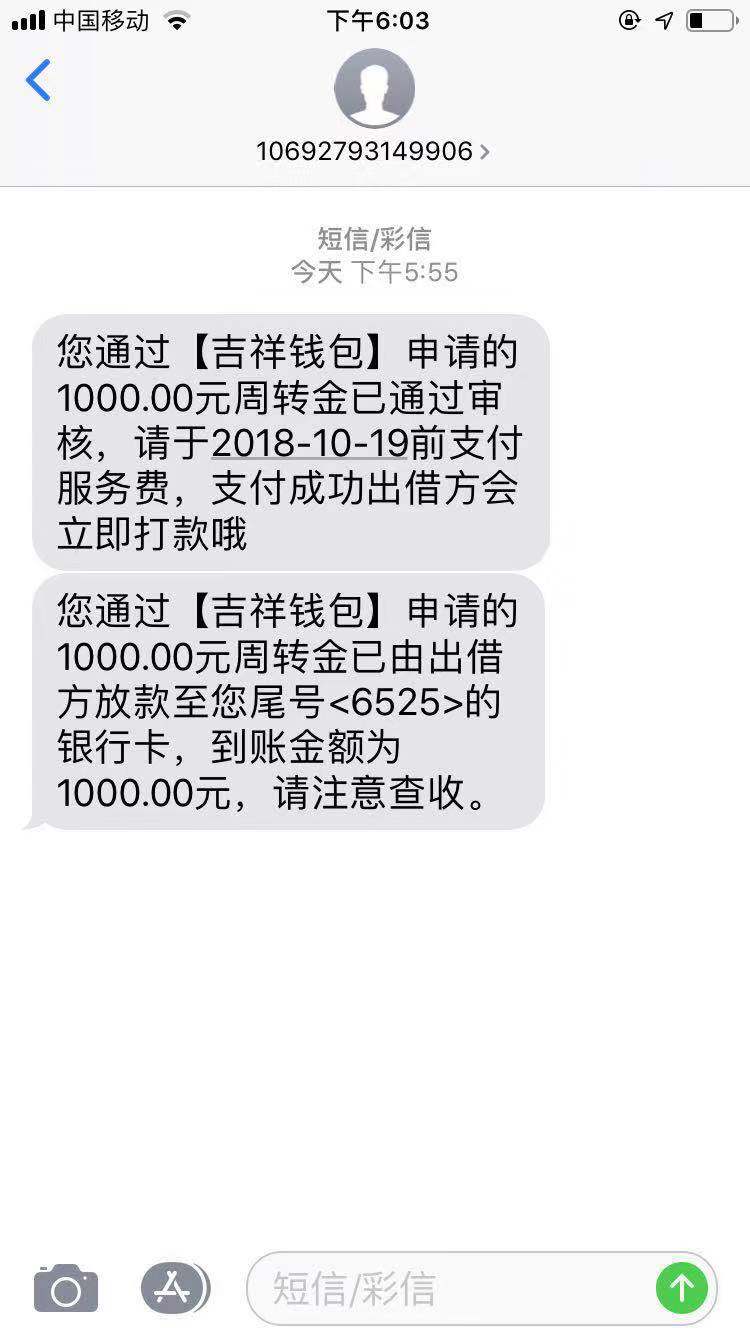Tap the underlined date 2018-10-19

[x=310, y=442]
